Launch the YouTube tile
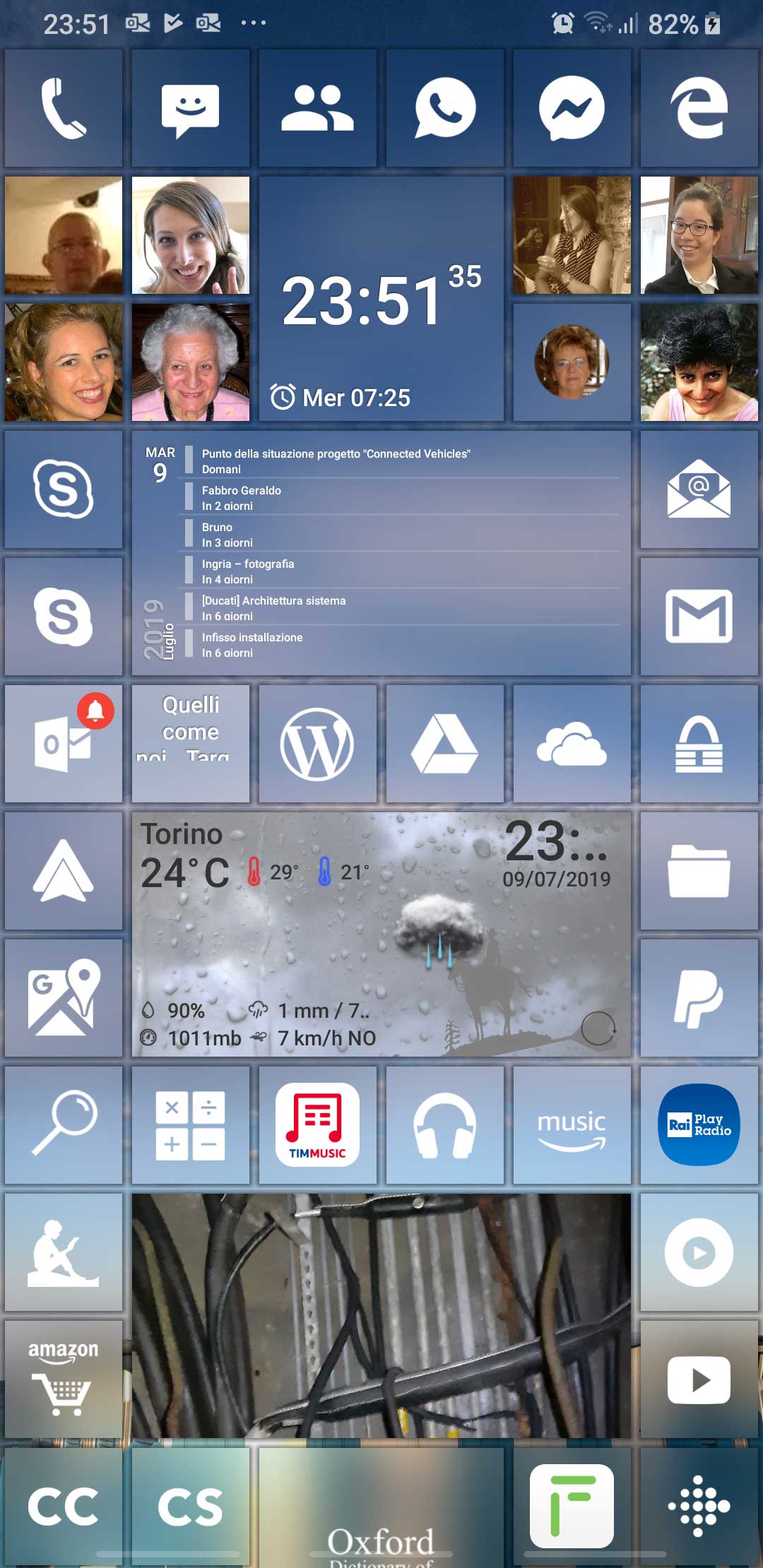The height and width of the screenshot is (1568, 763). (x=699, y=1379)
